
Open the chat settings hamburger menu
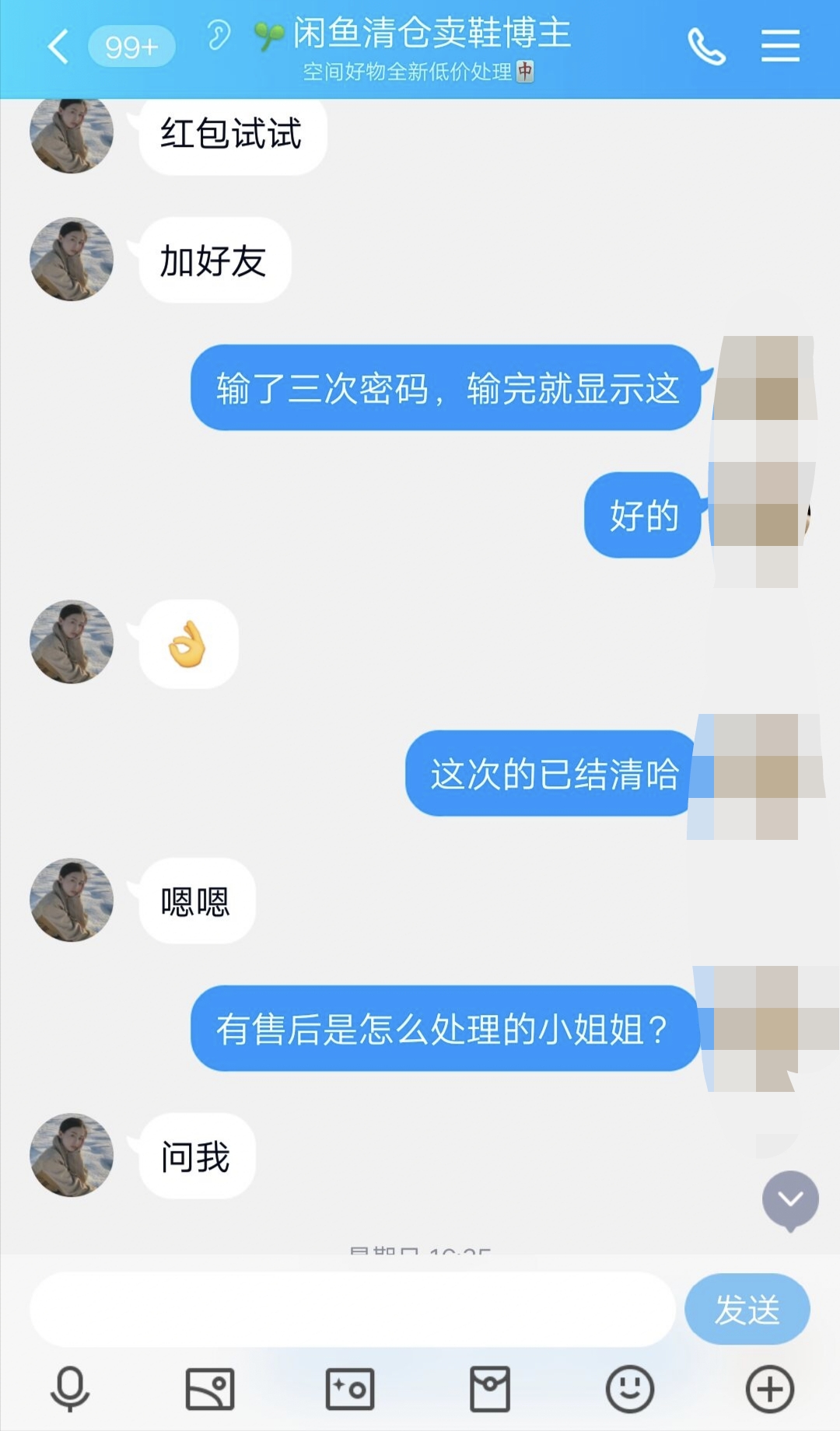780,44
